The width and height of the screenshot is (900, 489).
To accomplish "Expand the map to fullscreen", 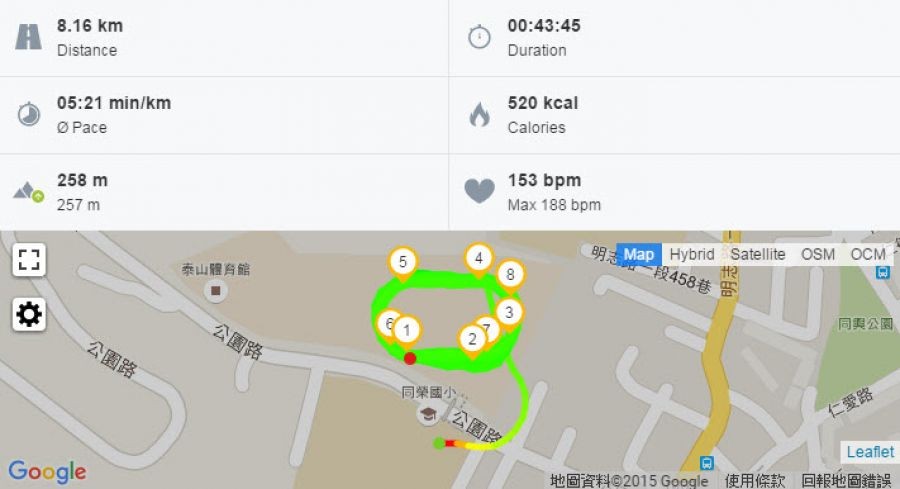I will click(29, 261).
